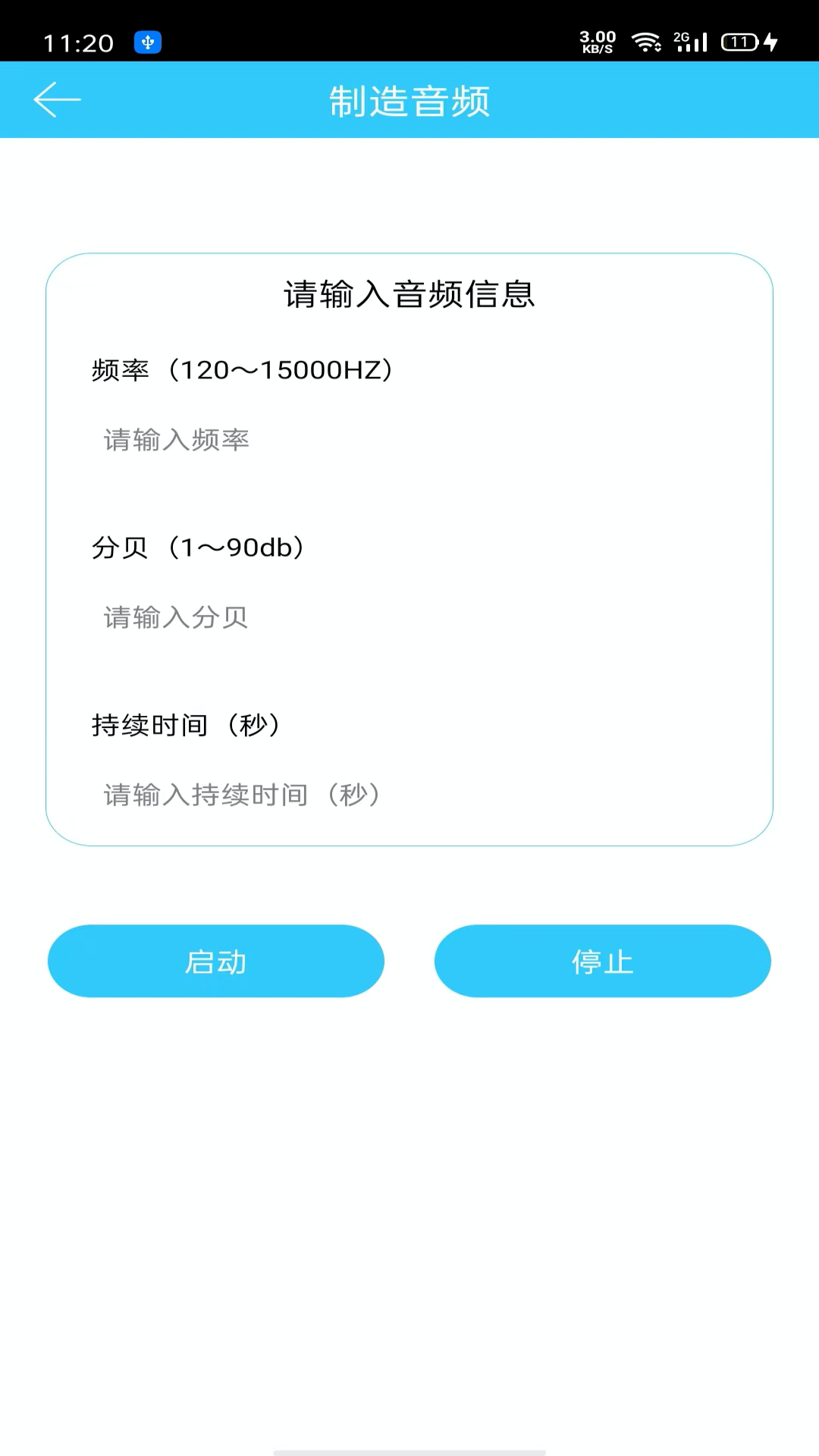819x1456 pixels.
Task: Tap the 持续时间（秒）label
Action: click(x=185, y=725)
